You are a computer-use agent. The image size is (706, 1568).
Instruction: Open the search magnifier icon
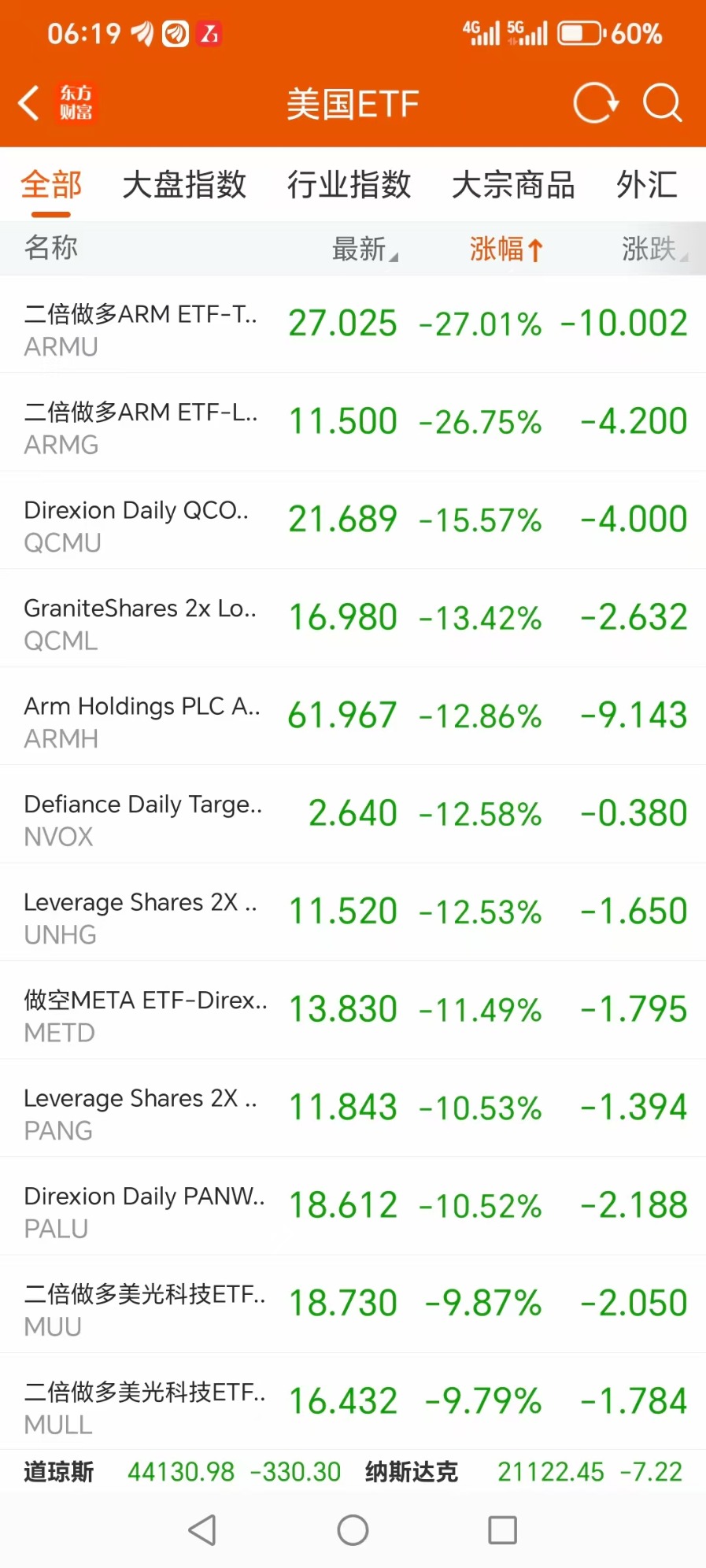pyautogui.click(x=662, y=103)
